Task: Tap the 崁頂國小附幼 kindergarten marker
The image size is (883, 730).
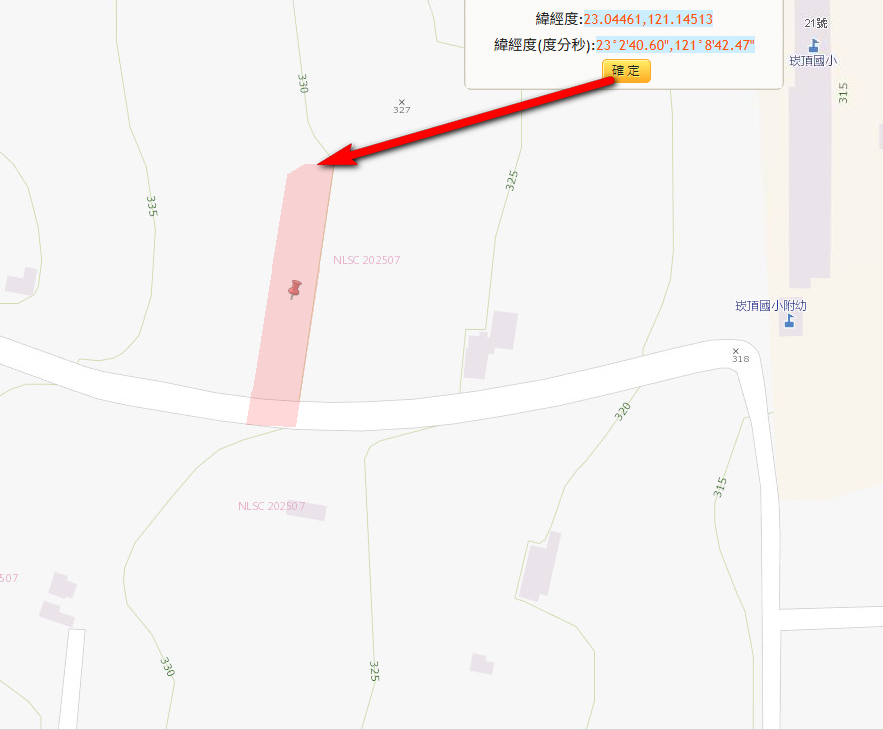Action: (x=790, y=320)
